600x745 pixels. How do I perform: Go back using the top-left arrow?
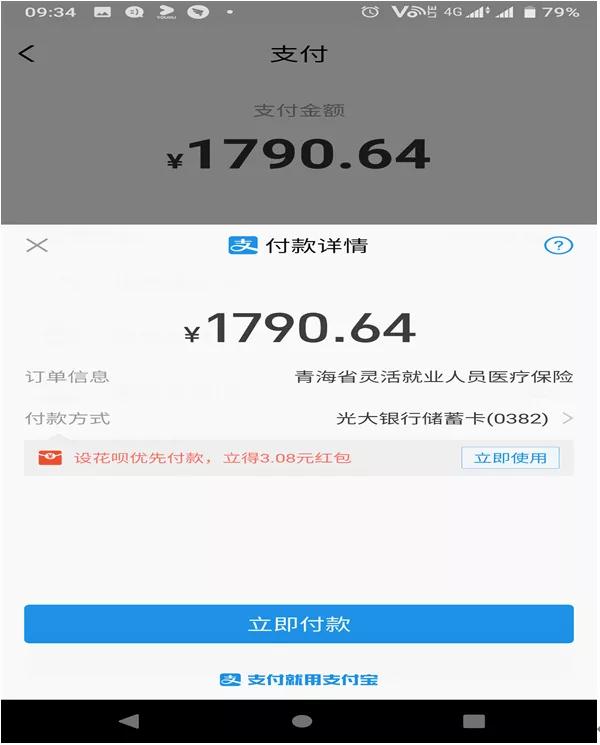(x=27, y=54)
